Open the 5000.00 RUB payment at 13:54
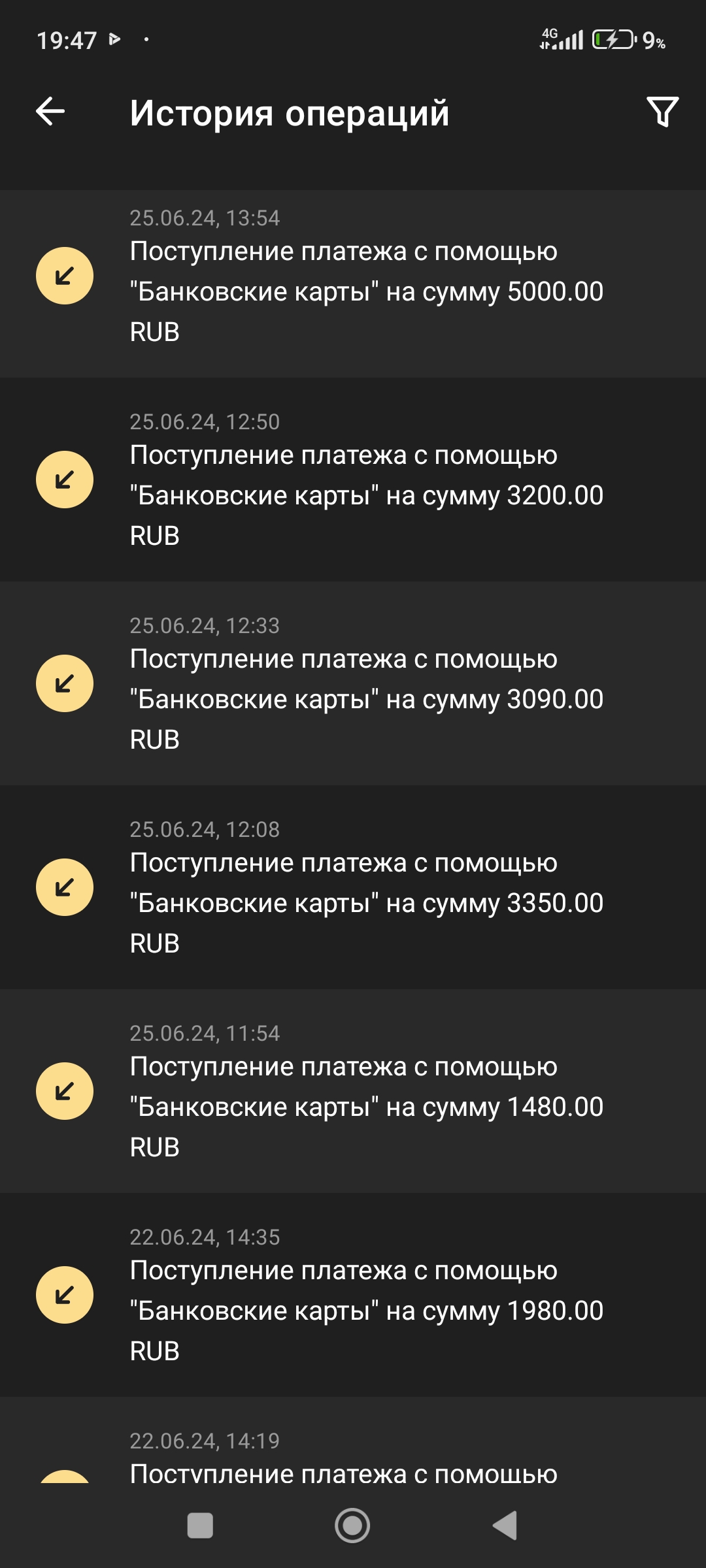 (353, 284)
